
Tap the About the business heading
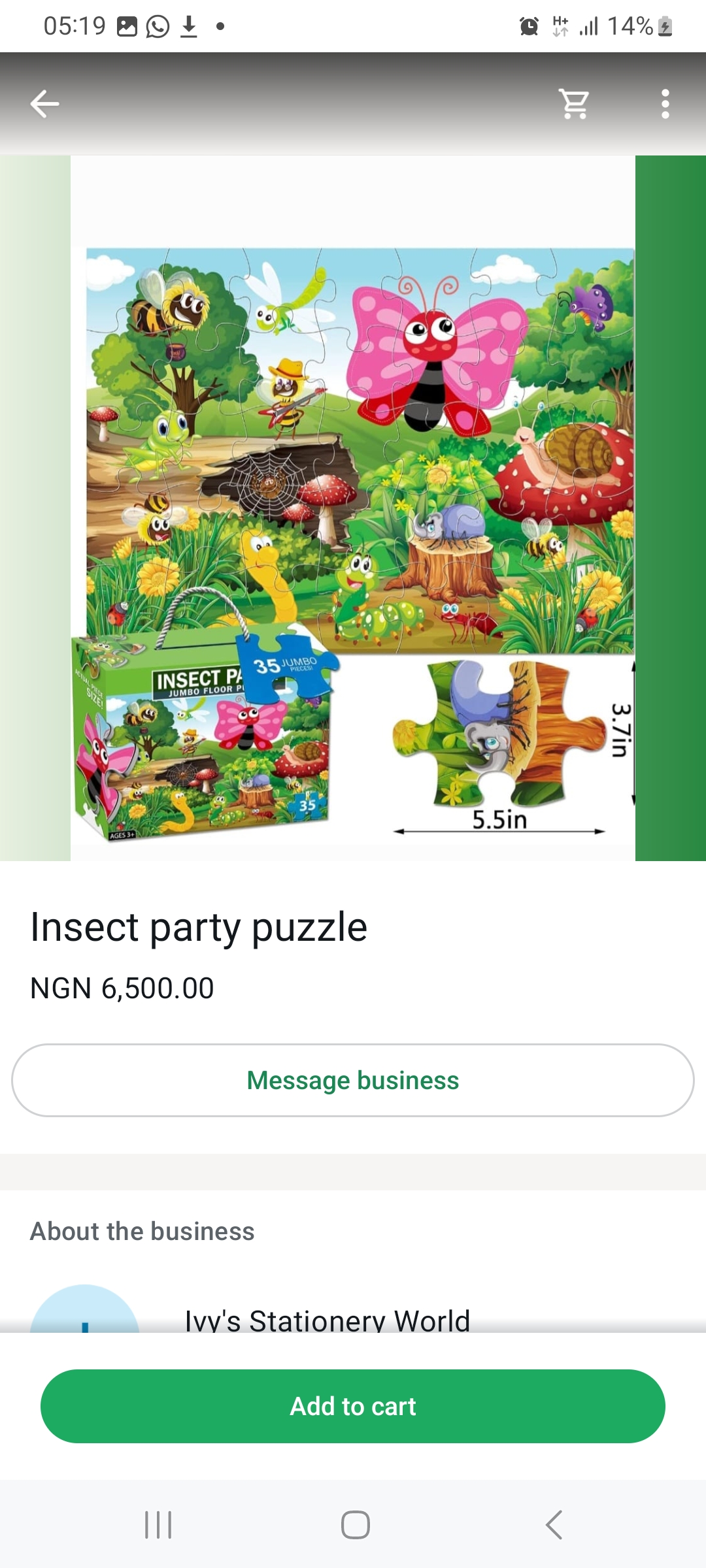click(x=142, y=1231)
